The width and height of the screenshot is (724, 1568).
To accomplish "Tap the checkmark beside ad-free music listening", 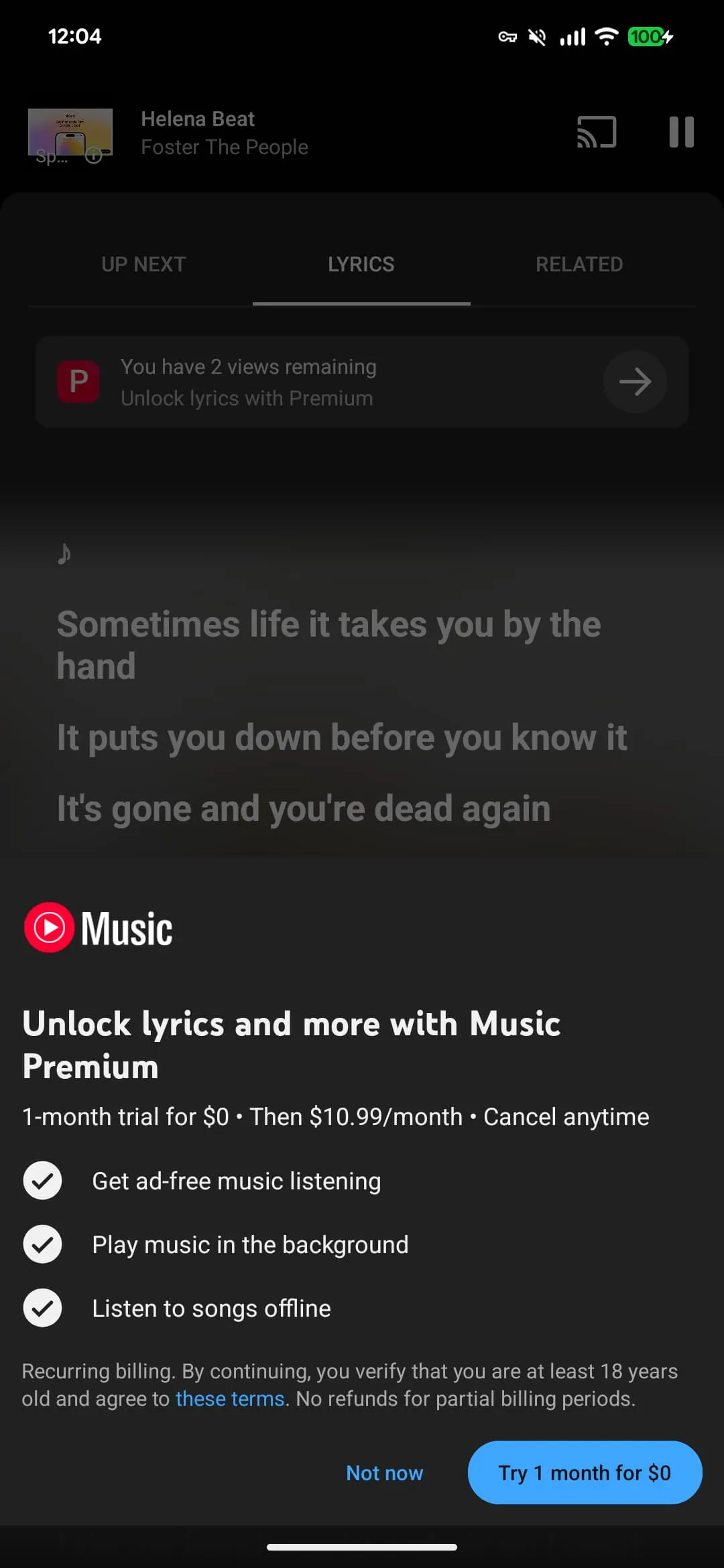I will tap(42, 1180).
